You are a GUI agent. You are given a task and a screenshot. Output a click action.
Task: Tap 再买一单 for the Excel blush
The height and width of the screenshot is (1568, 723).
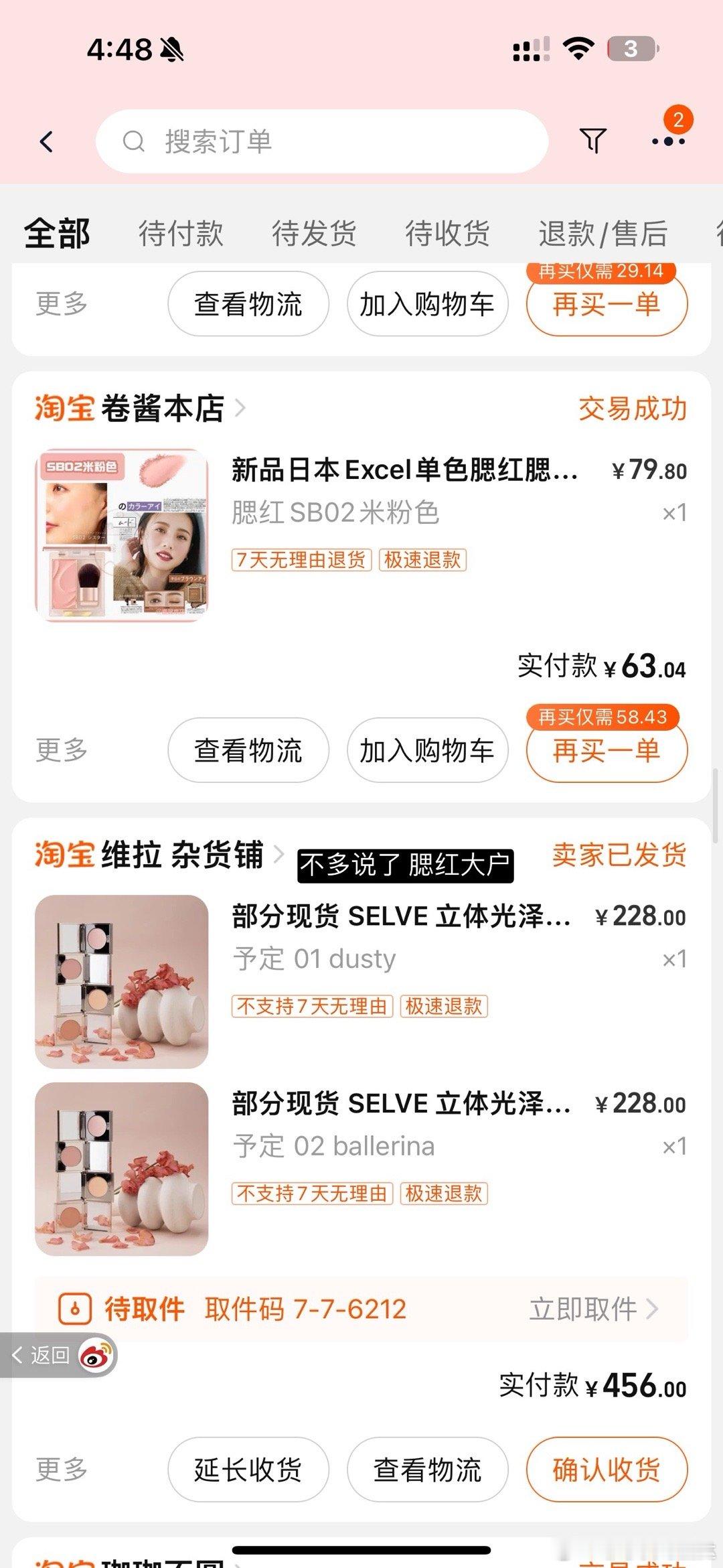point(606,751)
